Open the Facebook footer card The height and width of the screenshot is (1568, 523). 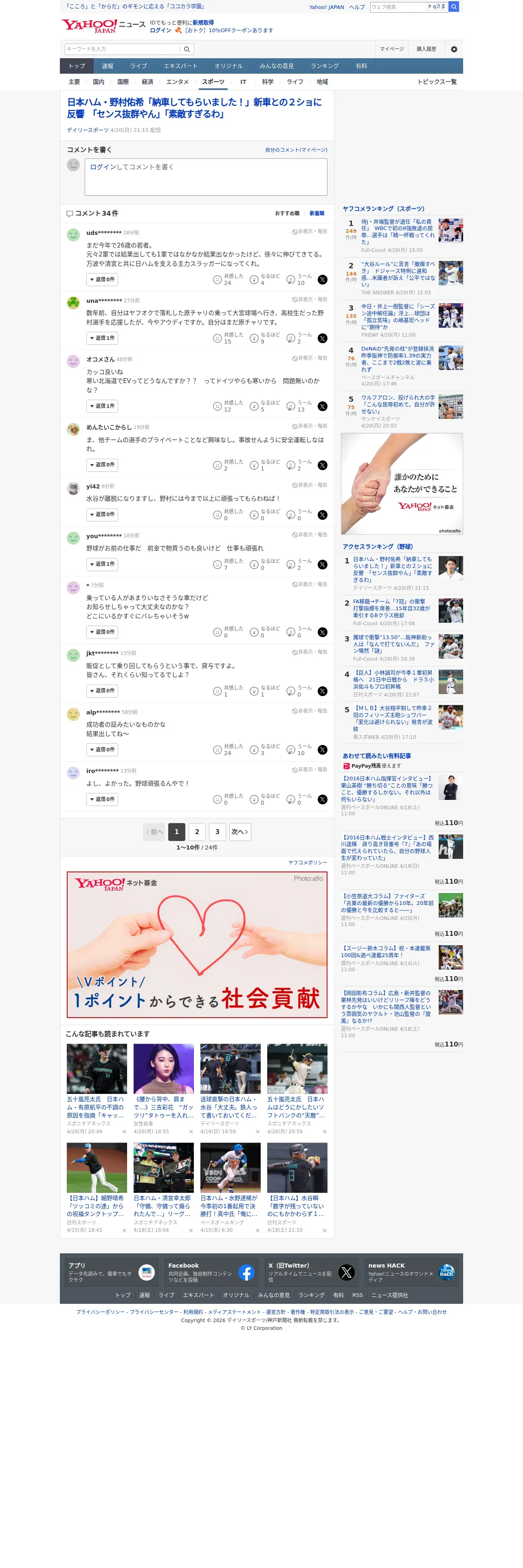[211, 1272]
